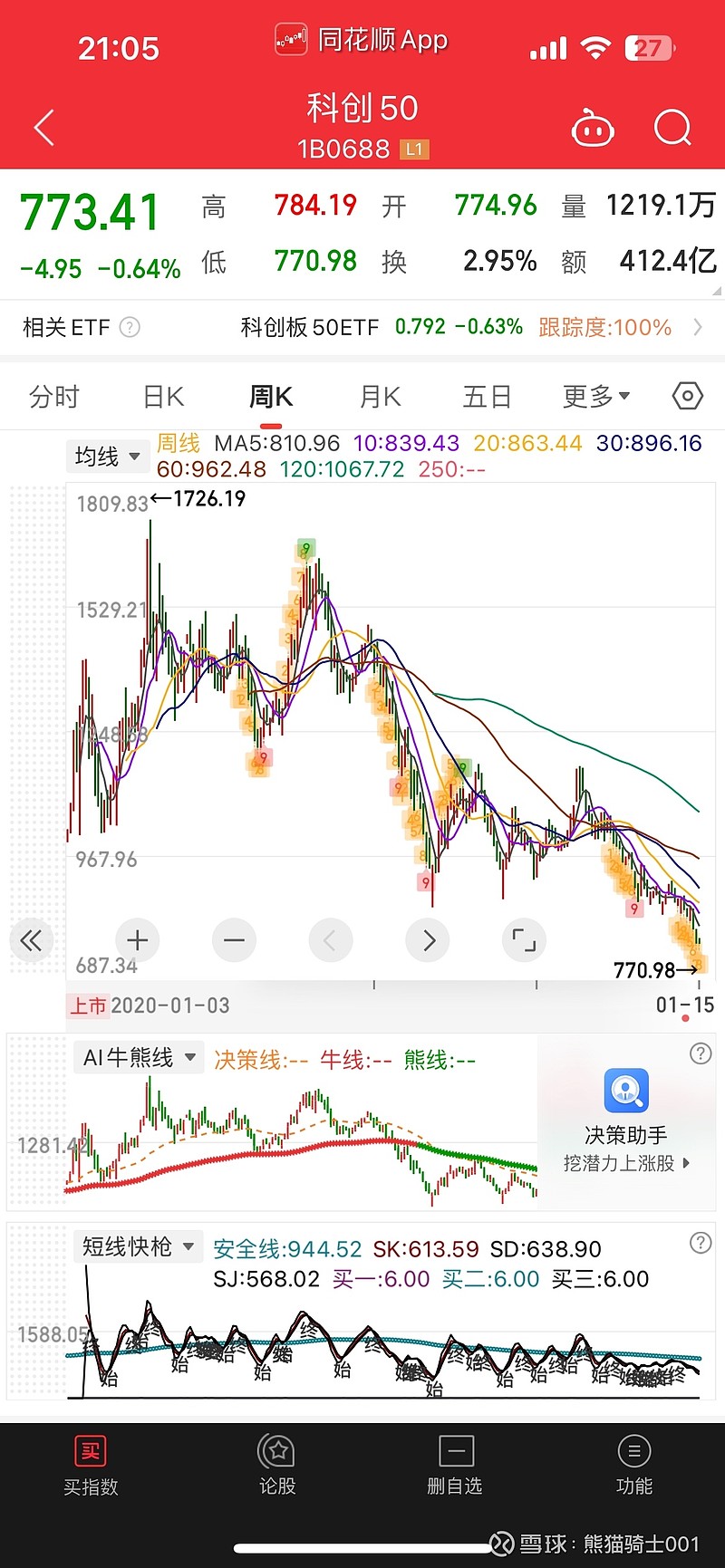This screenshot has height=1568, width=725.
Task: Open the robot assistant icon
Action: click(x=593, y=129)
